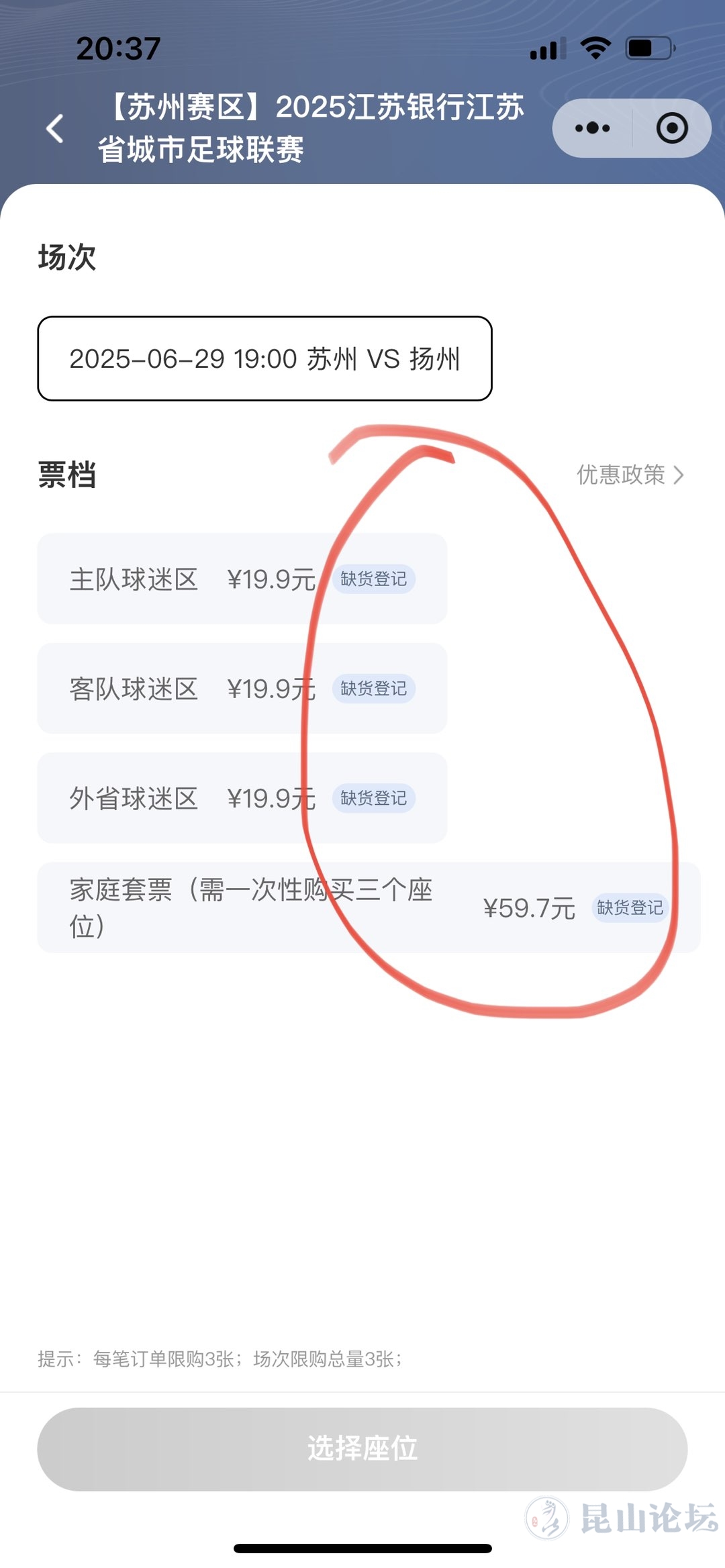The image size is (725, 1568).
Task: Close the mini program with the circle icon
Action: pos(672,128)
